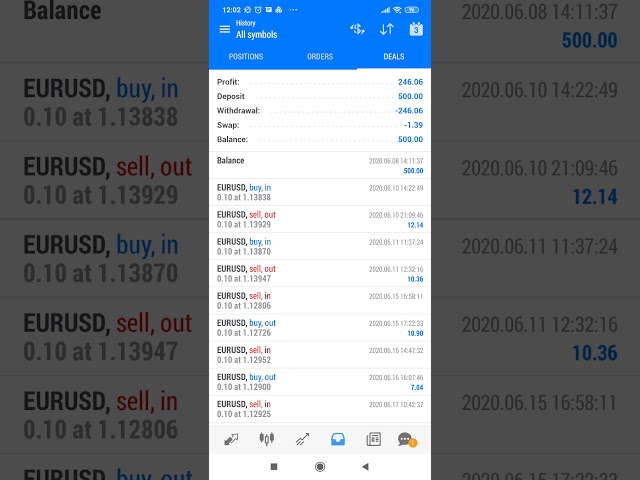640x480 pixels.
Task: Go to the Trade tab
Action: 302,439
